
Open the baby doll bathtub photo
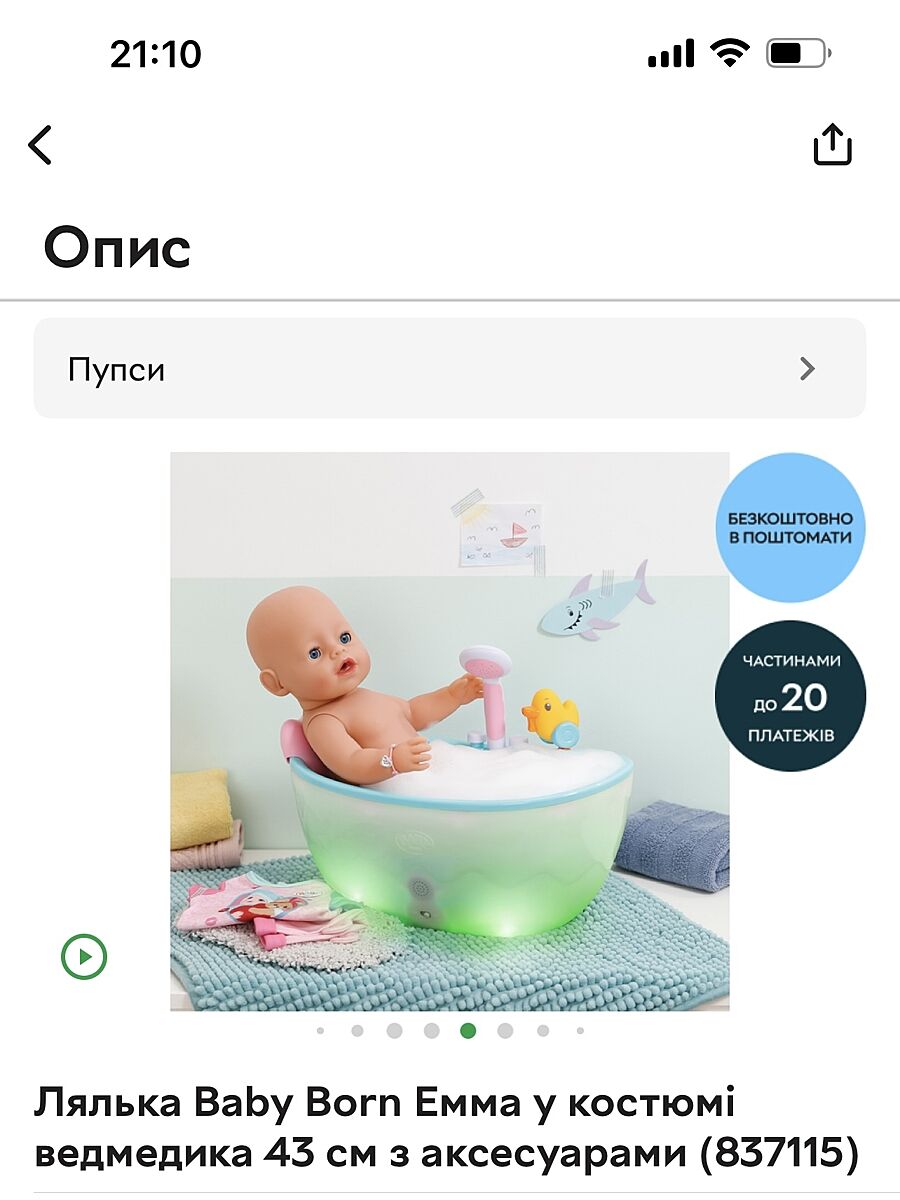449,731
